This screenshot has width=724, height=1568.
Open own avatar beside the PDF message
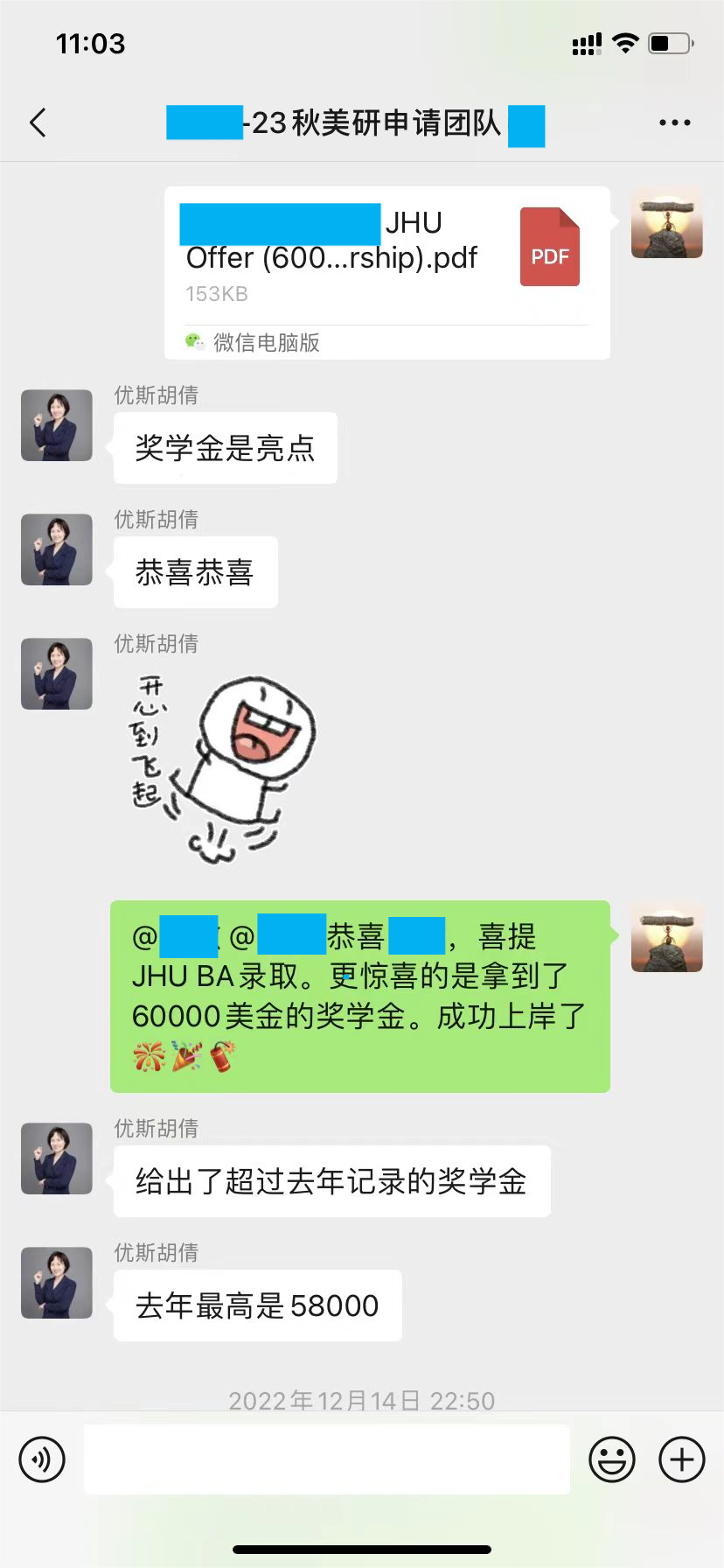666,222
